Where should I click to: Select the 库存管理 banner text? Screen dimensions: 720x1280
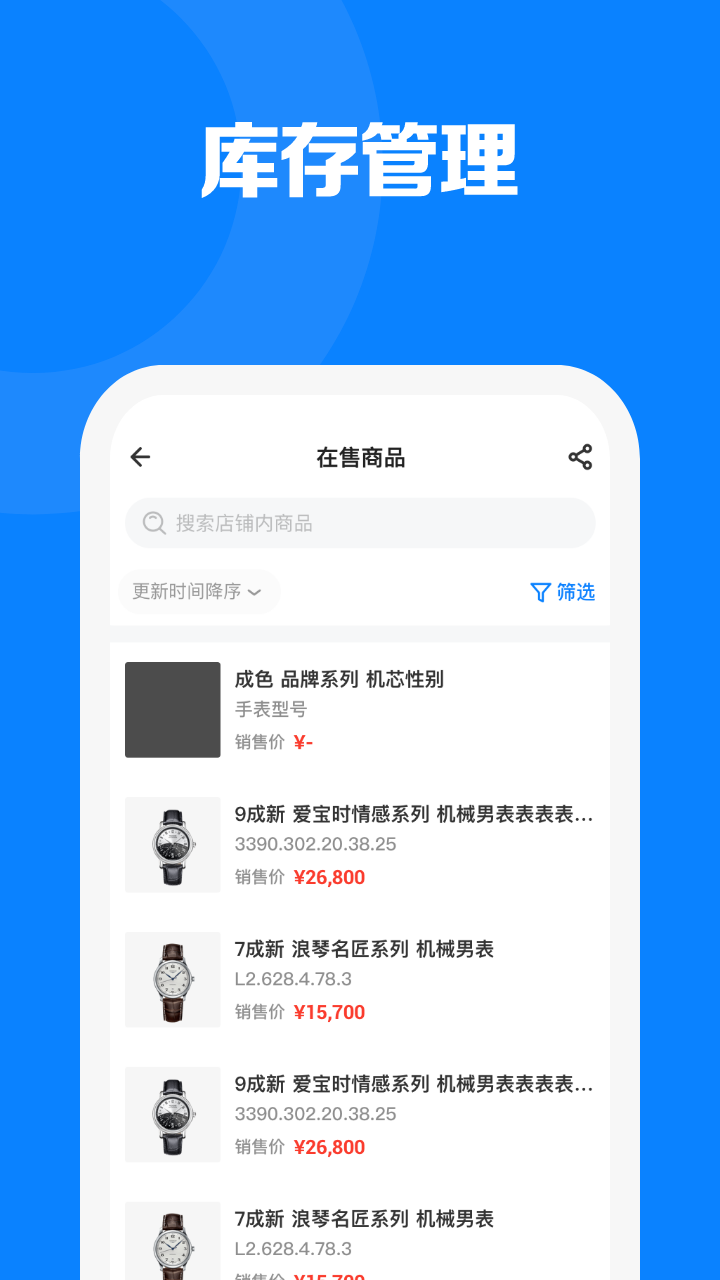(x=360, y=158)
